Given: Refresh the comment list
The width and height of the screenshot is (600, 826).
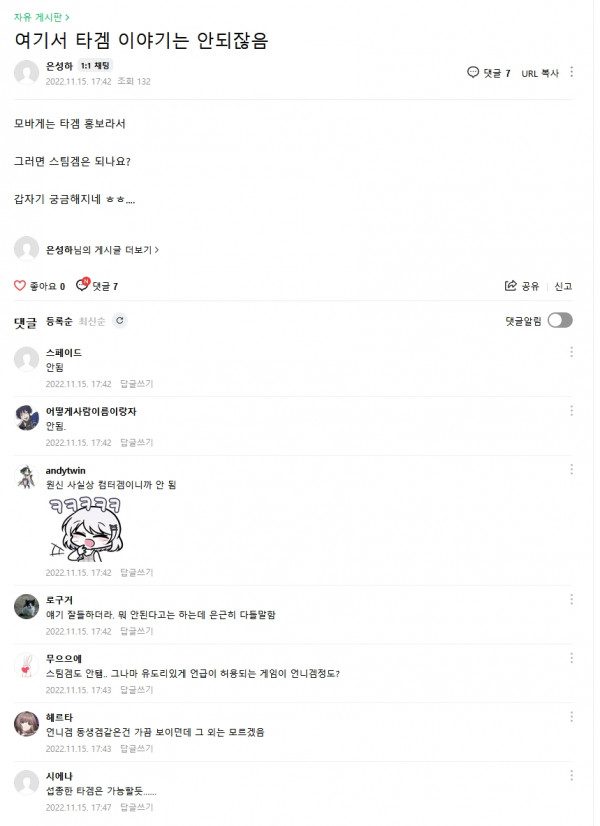Looking at the screenshot, I should pos(120,321).
